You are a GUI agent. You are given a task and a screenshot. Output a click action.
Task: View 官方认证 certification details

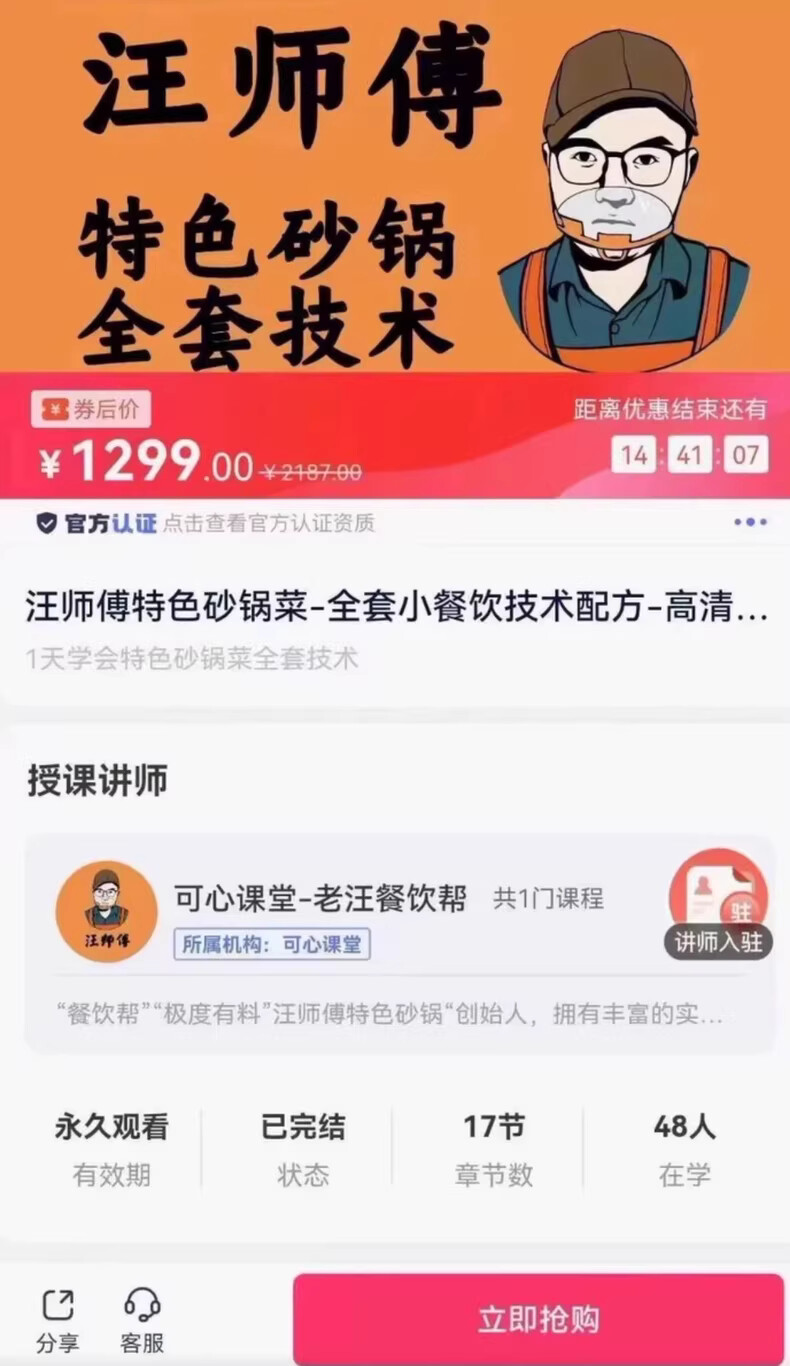tap(205, 523)
